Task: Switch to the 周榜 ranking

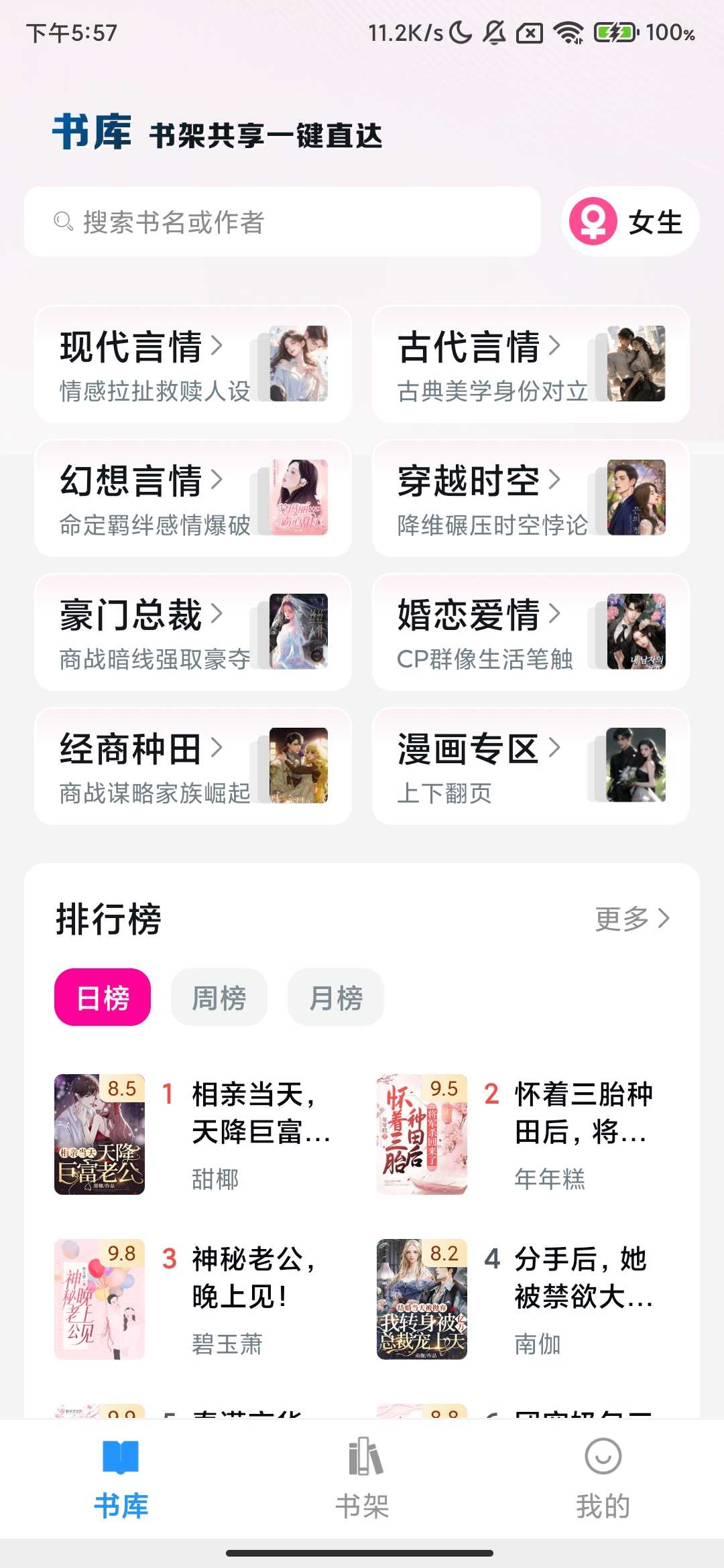Action: tap(219, 997)
